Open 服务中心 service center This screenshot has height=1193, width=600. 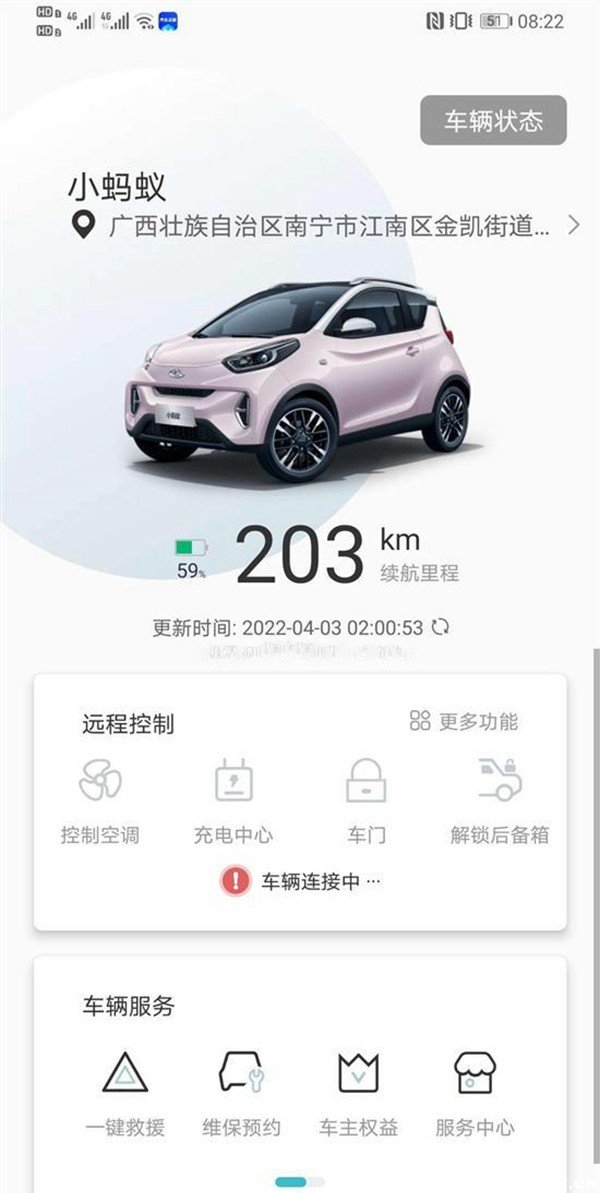click(x=474, y=1092)
